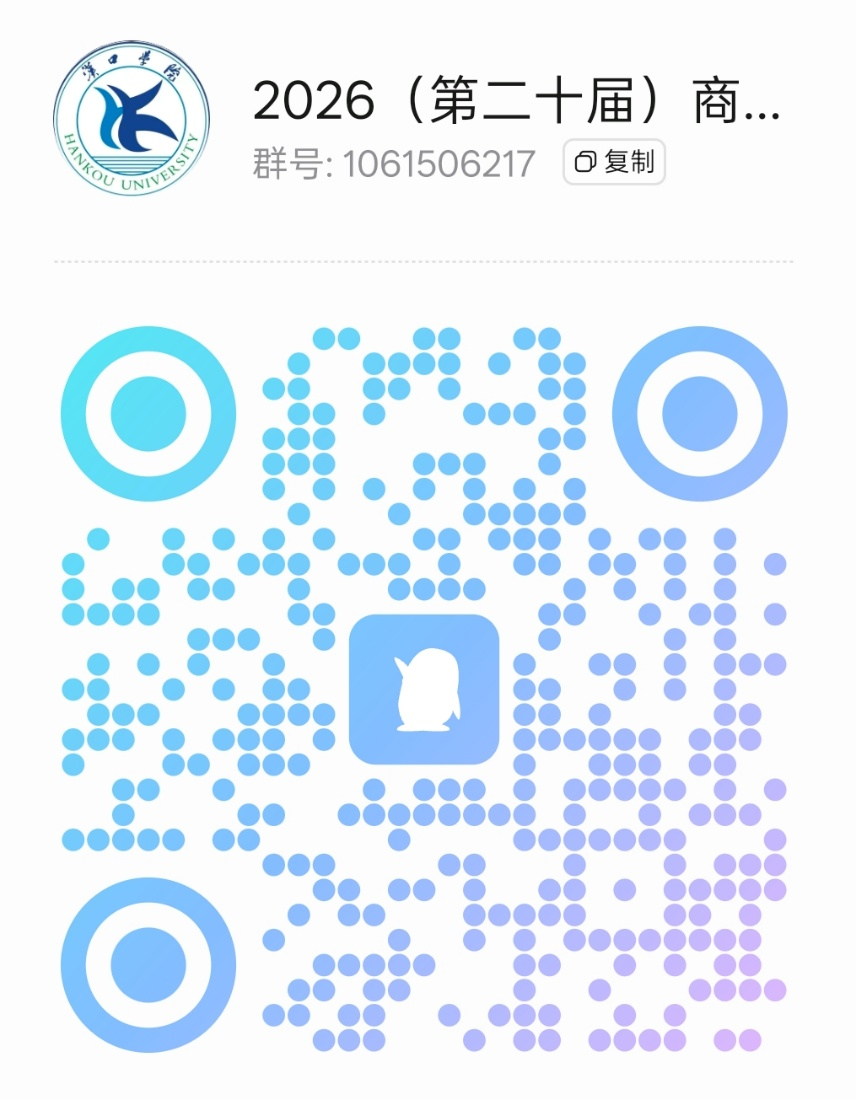Select the top-right QR finder pattern
856x1100 pixels.
[x=703, y=413]
